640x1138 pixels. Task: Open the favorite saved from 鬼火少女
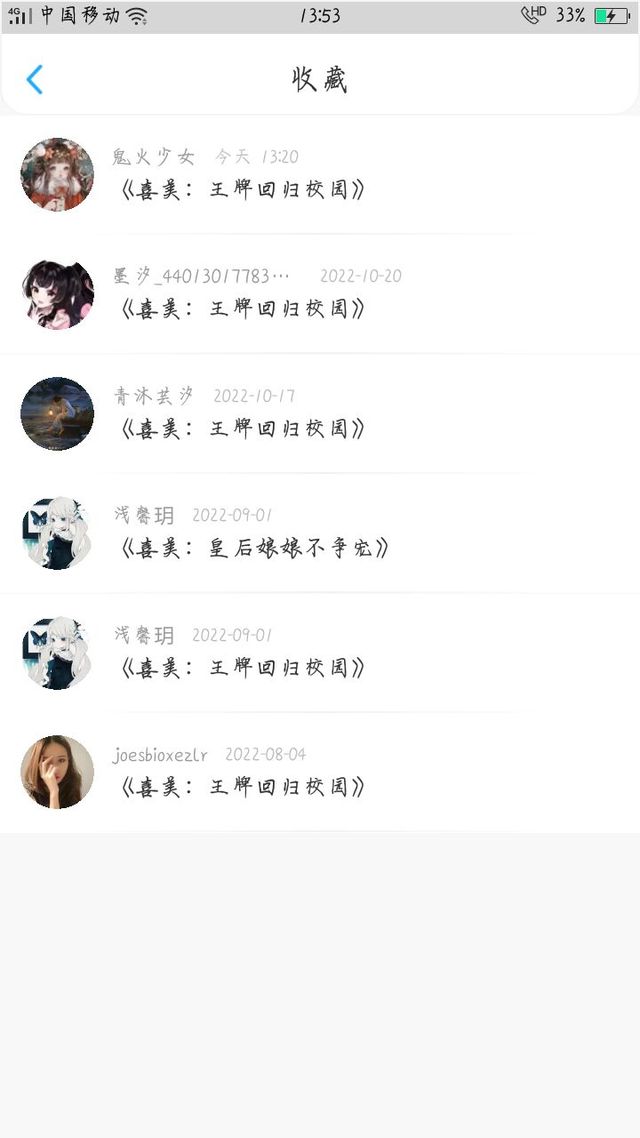320,175
